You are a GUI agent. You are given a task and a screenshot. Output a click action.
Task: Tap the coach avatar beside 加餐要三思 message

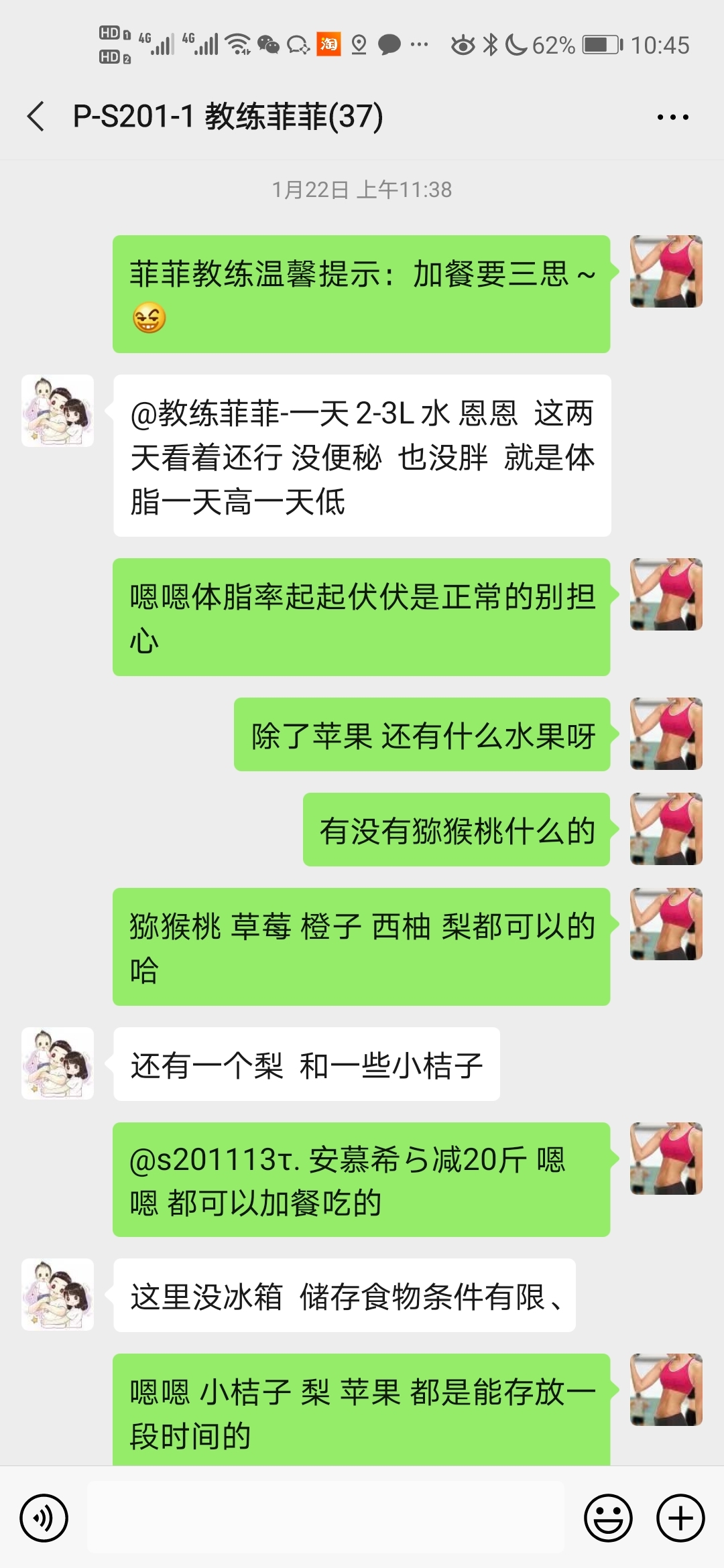[666, 271]
